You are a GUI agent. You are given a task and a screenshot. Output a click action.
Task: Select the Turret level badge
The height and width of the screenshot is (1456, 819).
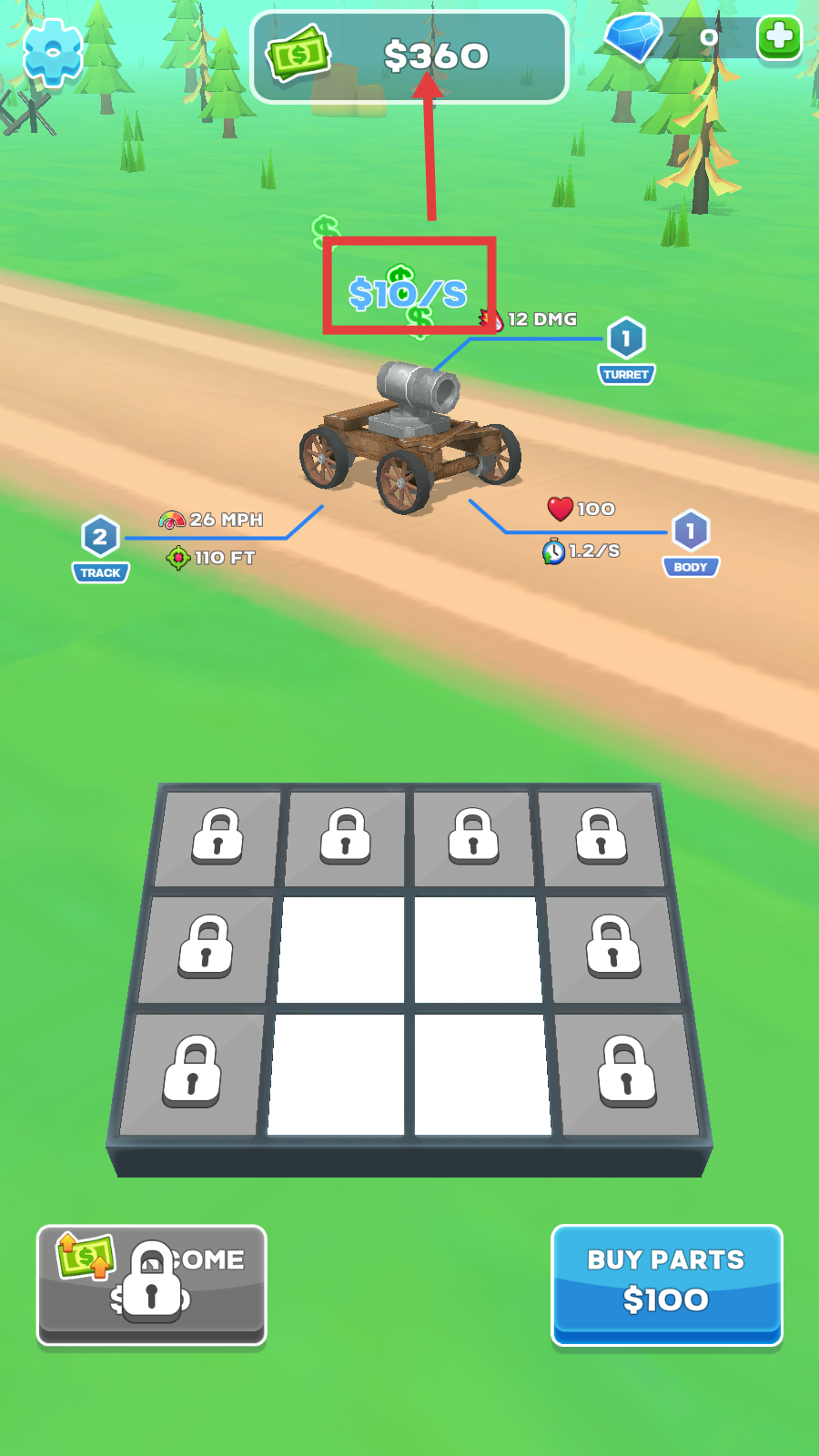pyautogui.click(x=626, y=350)
